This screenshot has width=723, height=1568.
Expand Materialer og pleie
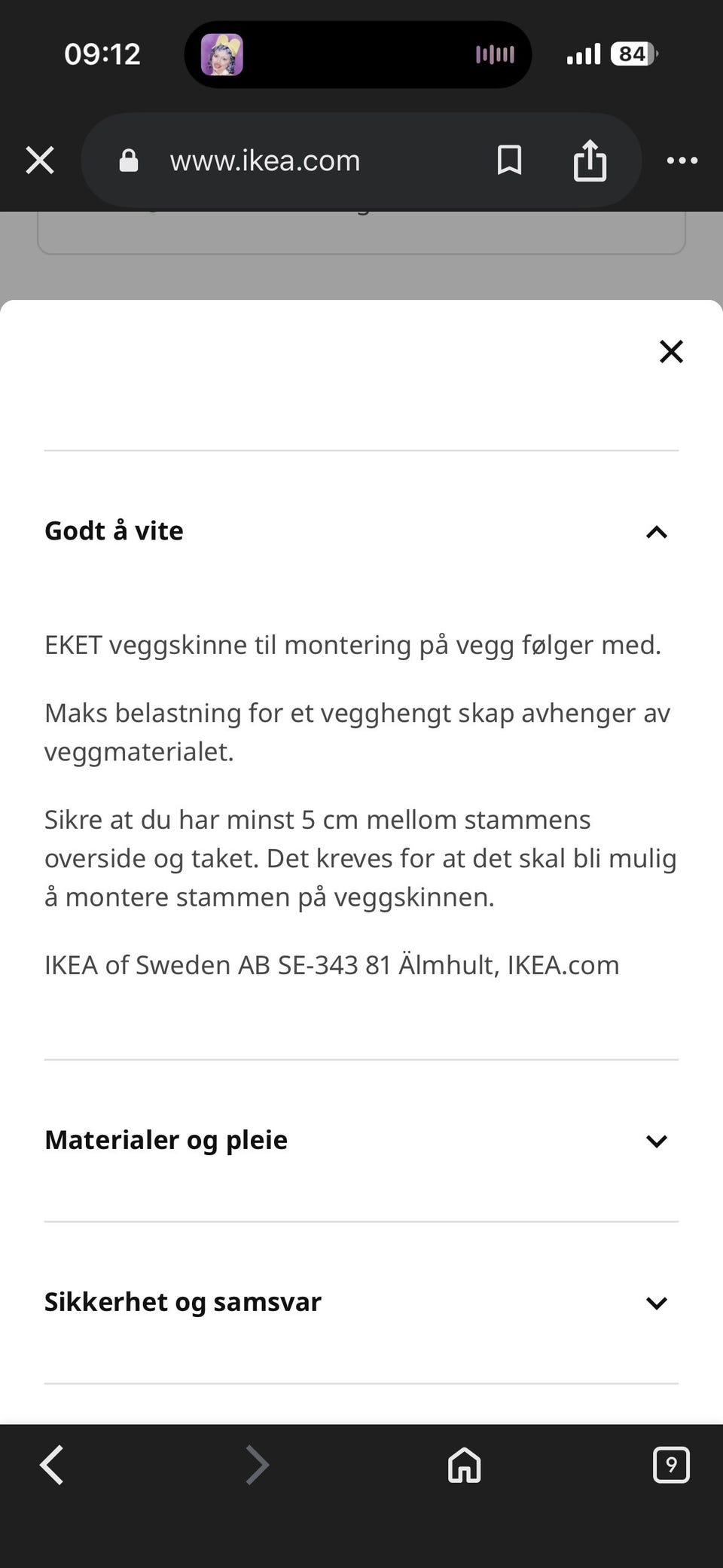point(361,1140)
